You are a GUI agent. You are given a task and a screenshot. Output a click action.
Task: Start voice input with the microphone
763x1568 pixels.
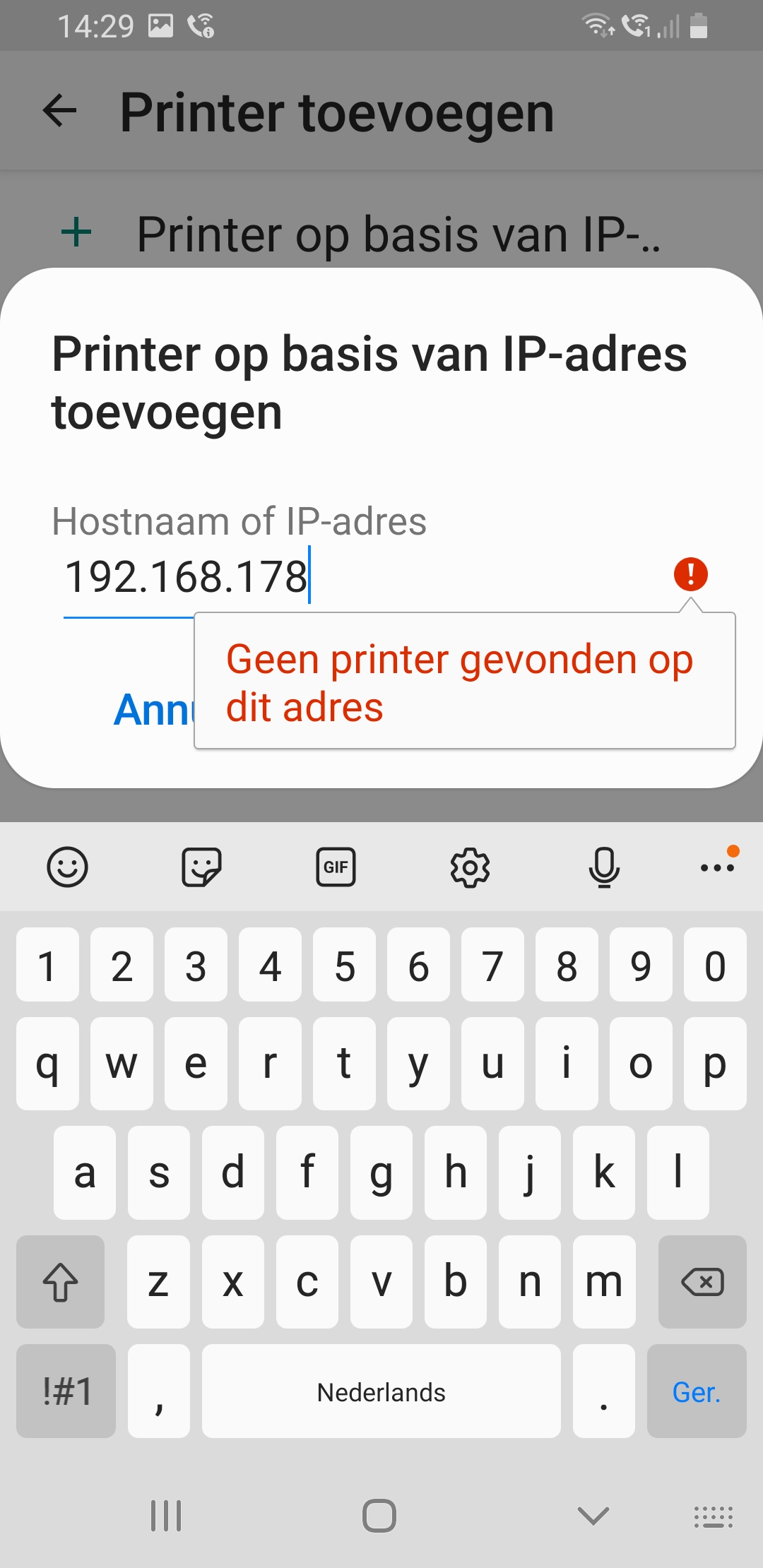(x=604, y=867)
